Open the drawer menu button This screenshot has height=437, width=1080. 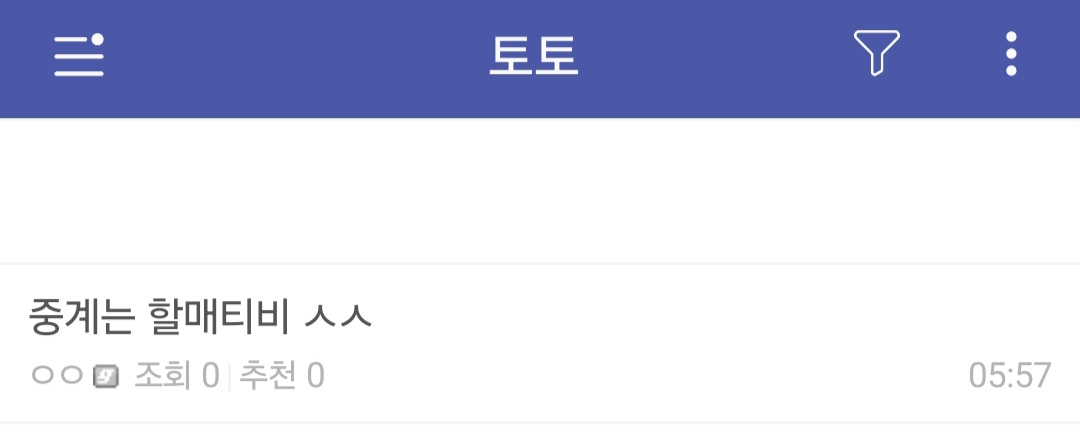coord(78,55)
